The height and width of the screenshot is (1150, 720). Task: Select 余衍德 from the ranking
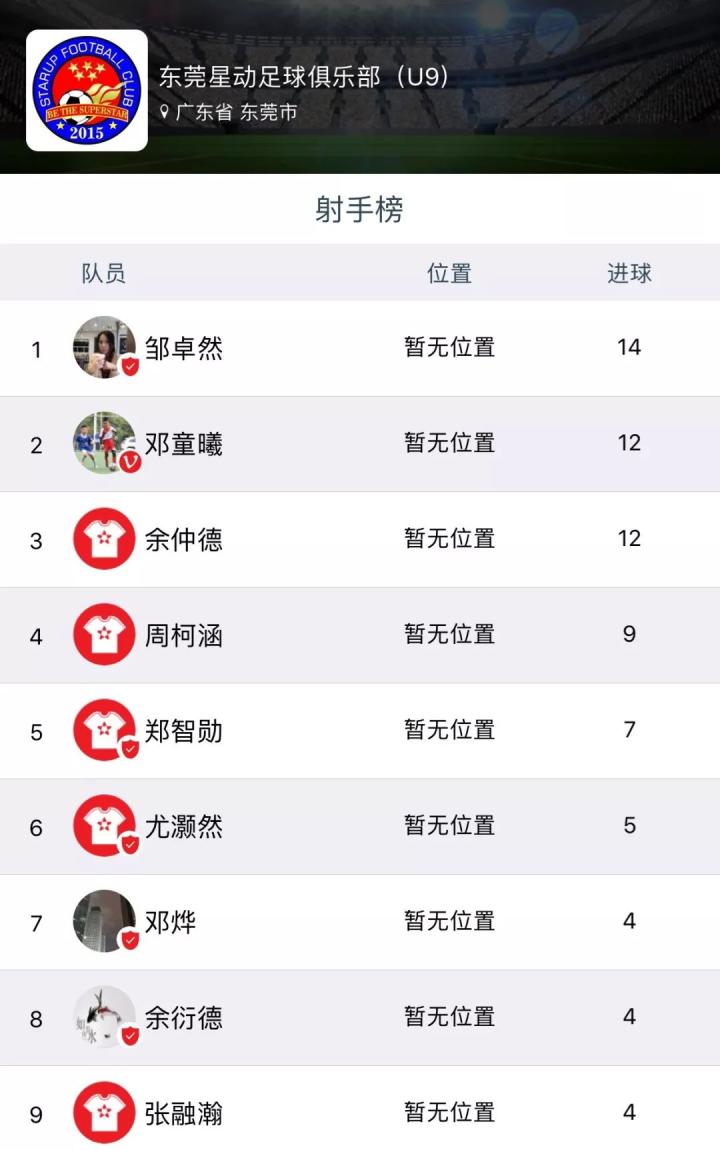coord(184,1018)
